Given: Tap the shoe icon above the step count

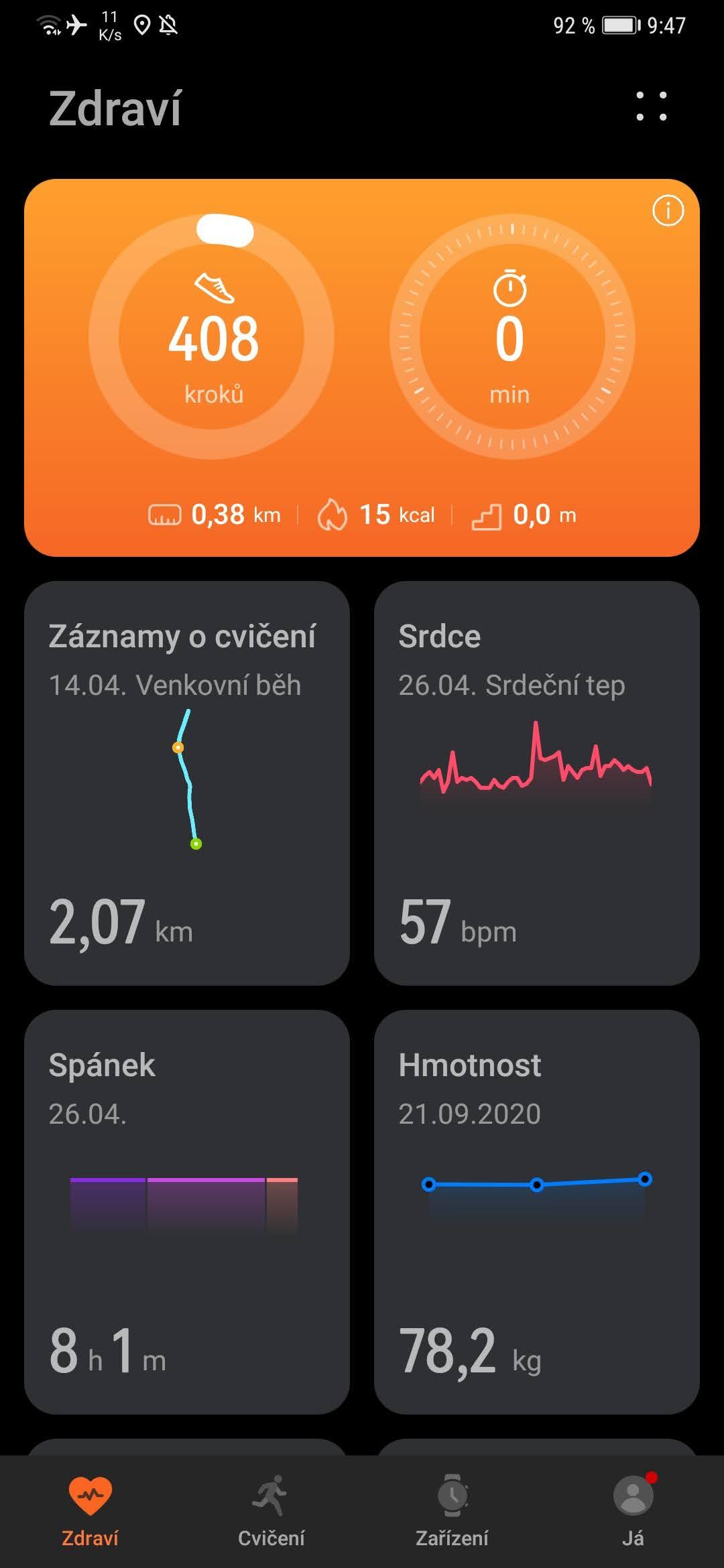Looking at the screenshot, I should click(x=213, y=287).
